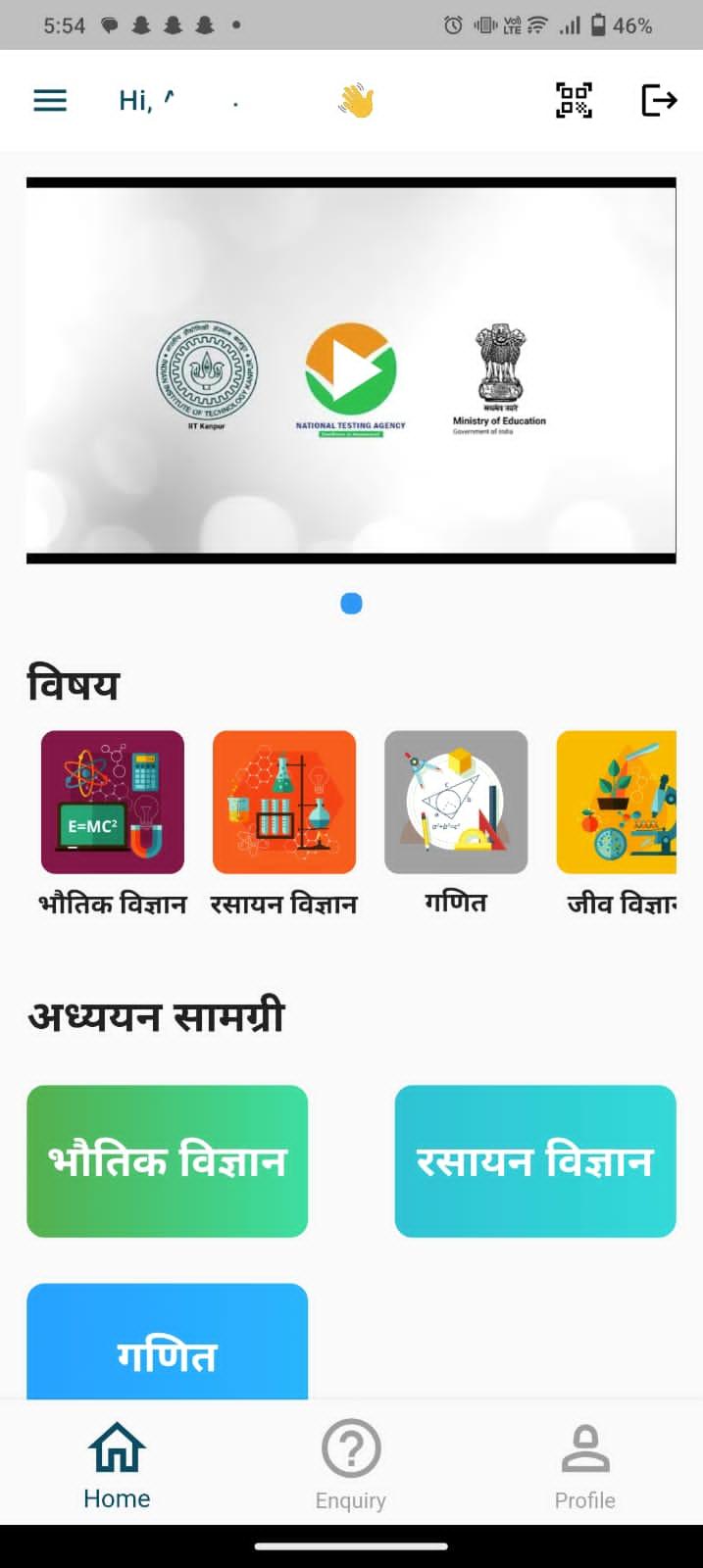Tap the logout icon
Screen dimensions: 703x1568
click(659, 100)
